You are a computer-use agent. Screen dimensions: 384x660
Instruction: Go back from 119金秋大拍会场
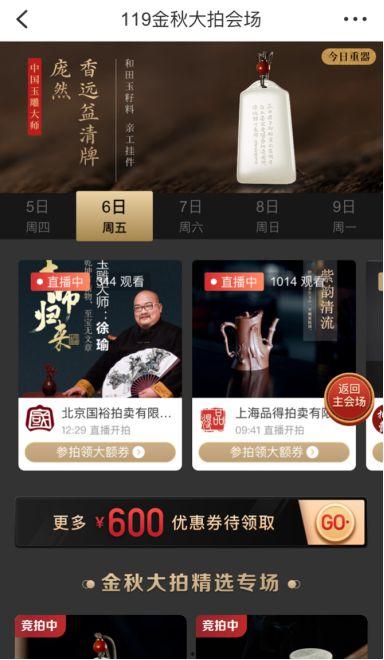22,19
